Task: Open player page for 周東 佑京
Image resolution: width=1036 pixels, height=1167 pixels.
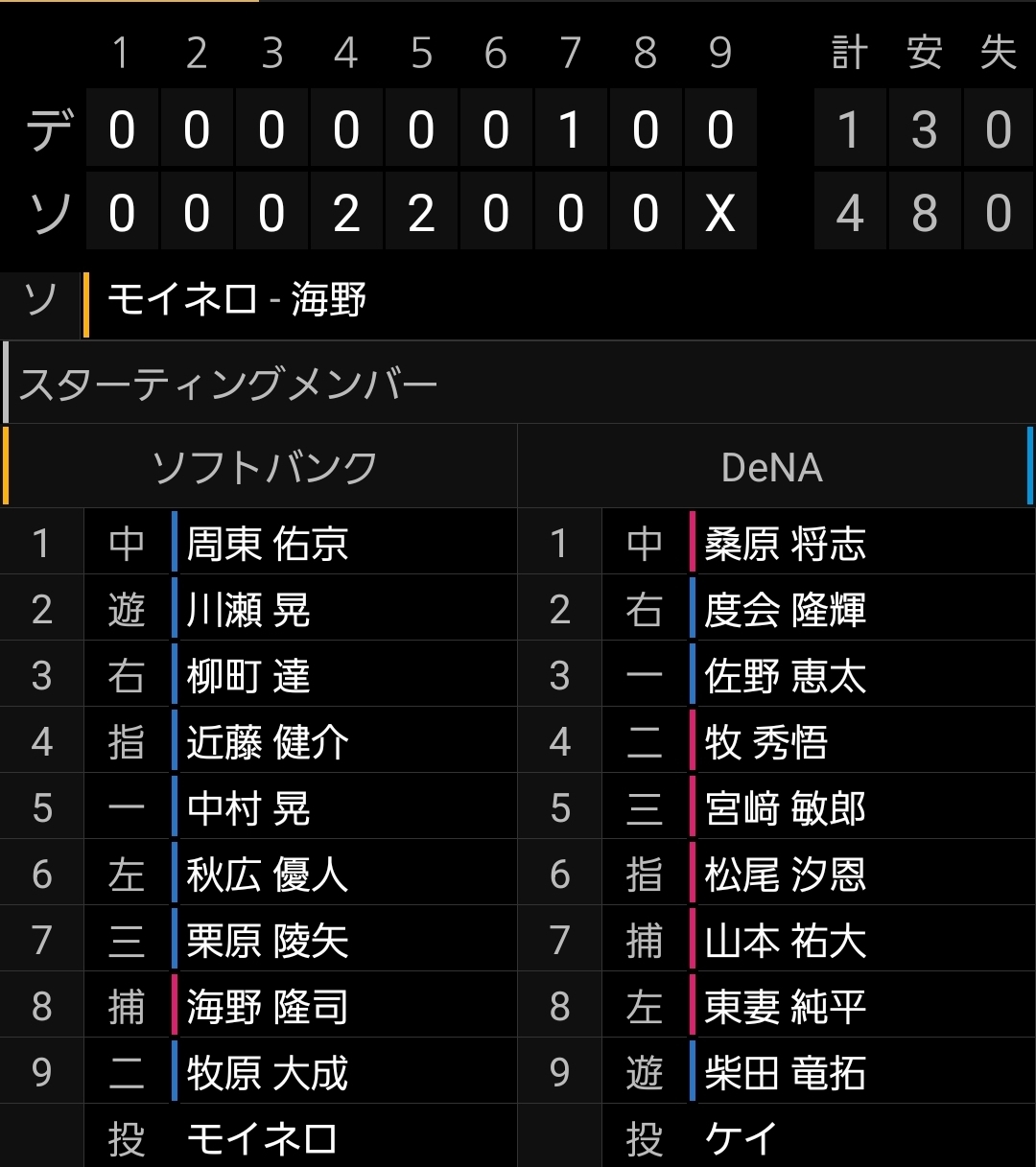Action: click(x=267, y=544)
